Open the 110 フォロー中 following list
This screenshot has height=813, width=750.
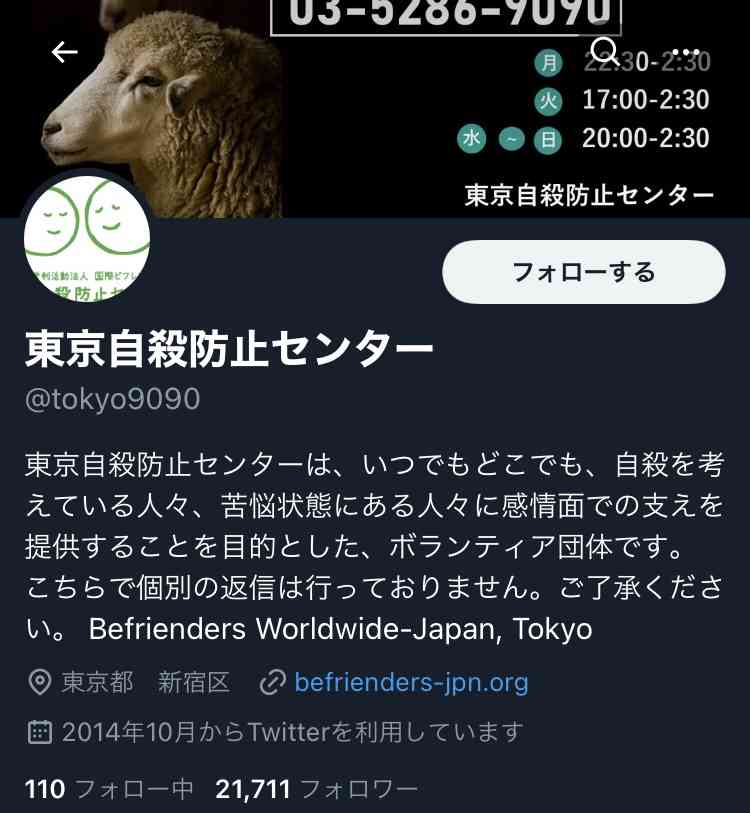pos(109,789)
